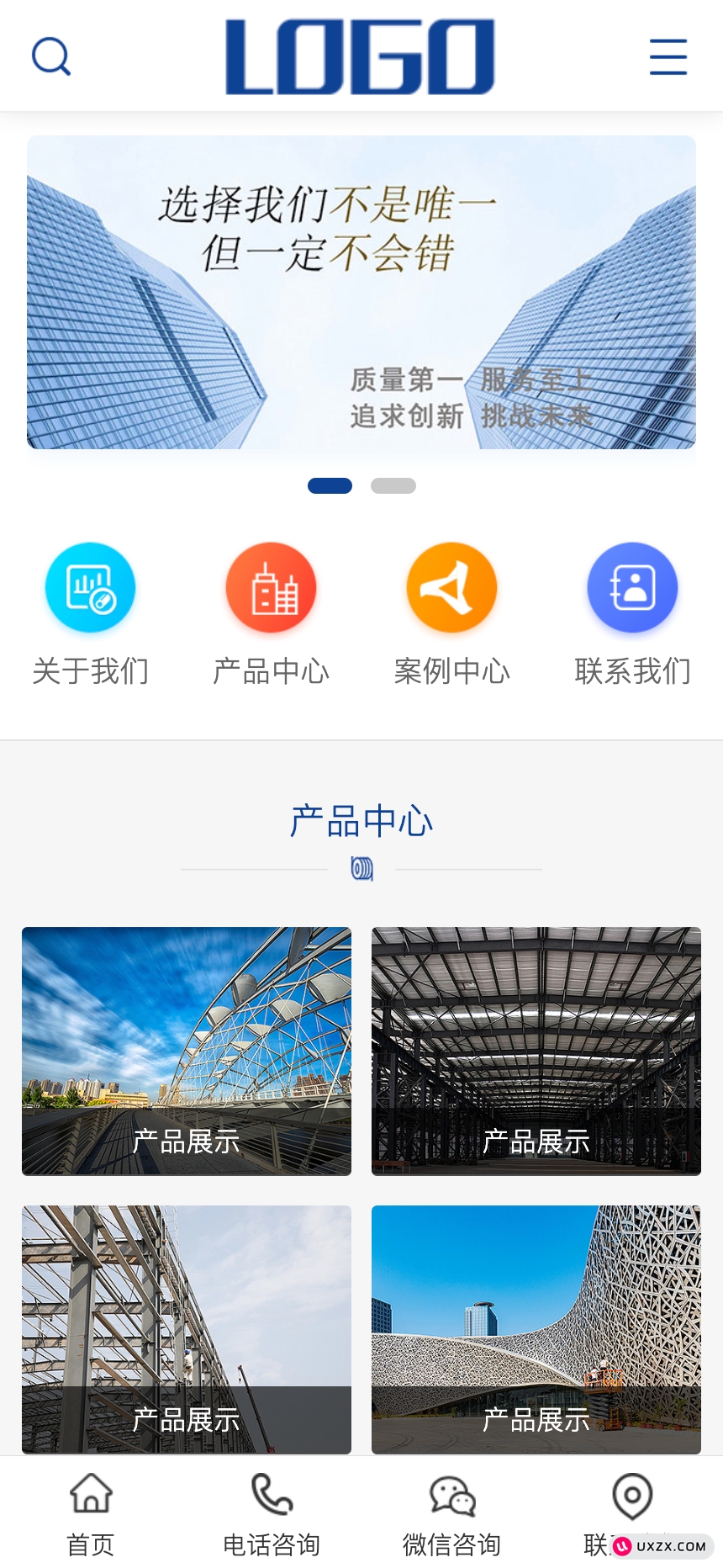The width and height of the screenshot is (723, 1568).
Task: Open the product card showing steel frame construction
Action: pos(187,1329)
